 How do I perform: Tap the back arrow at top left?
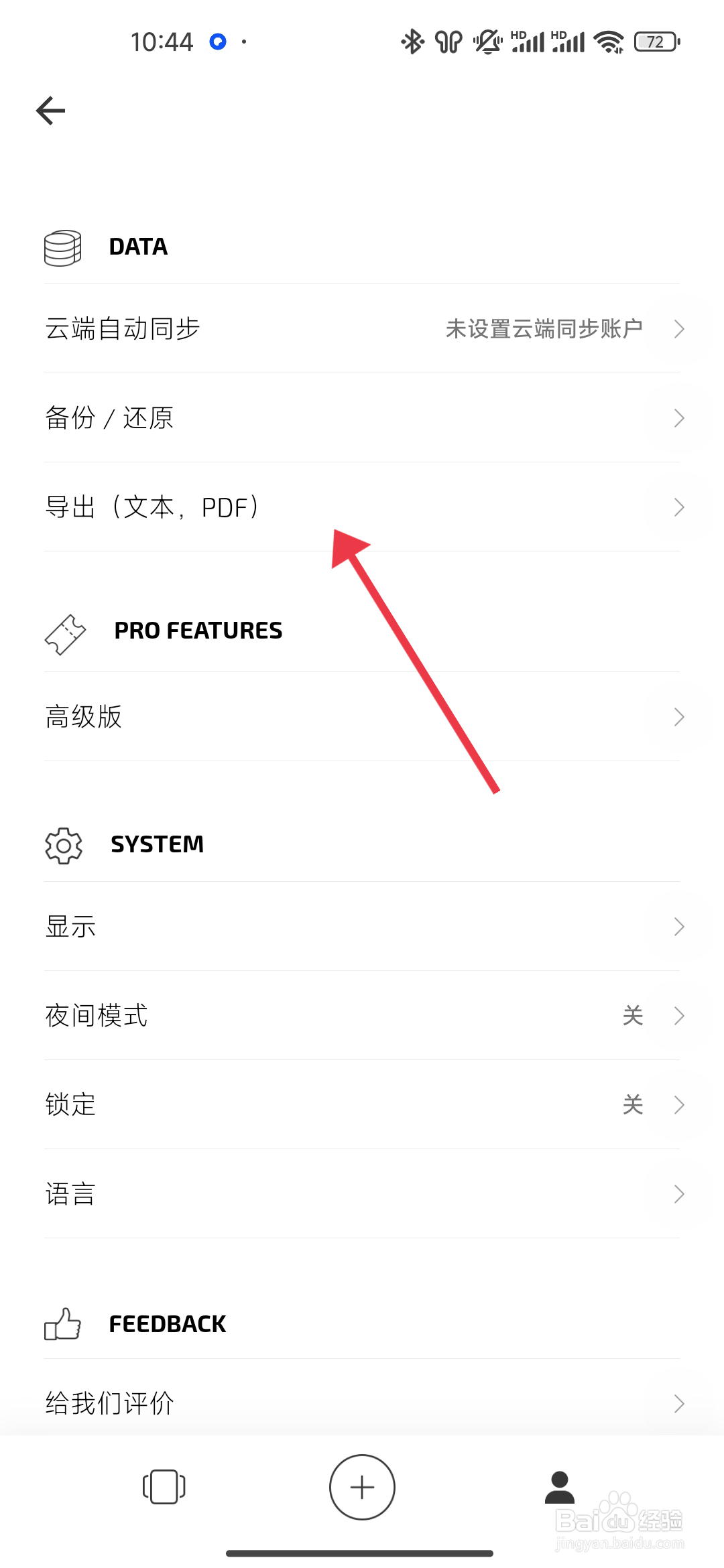[50, 109]
